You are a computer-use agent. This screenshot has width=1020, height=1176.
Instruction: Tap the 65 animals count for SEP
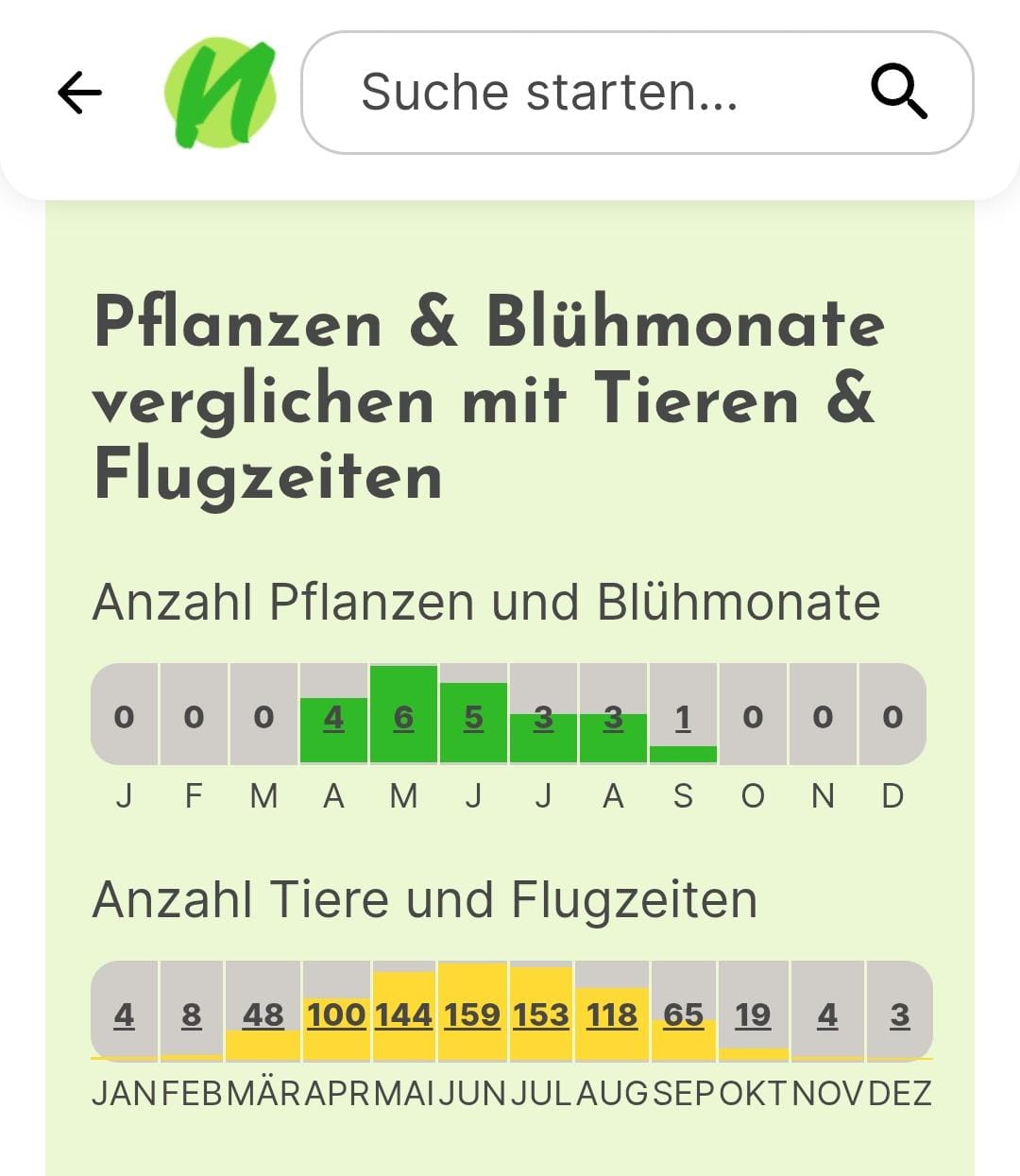click(683, 1015)
